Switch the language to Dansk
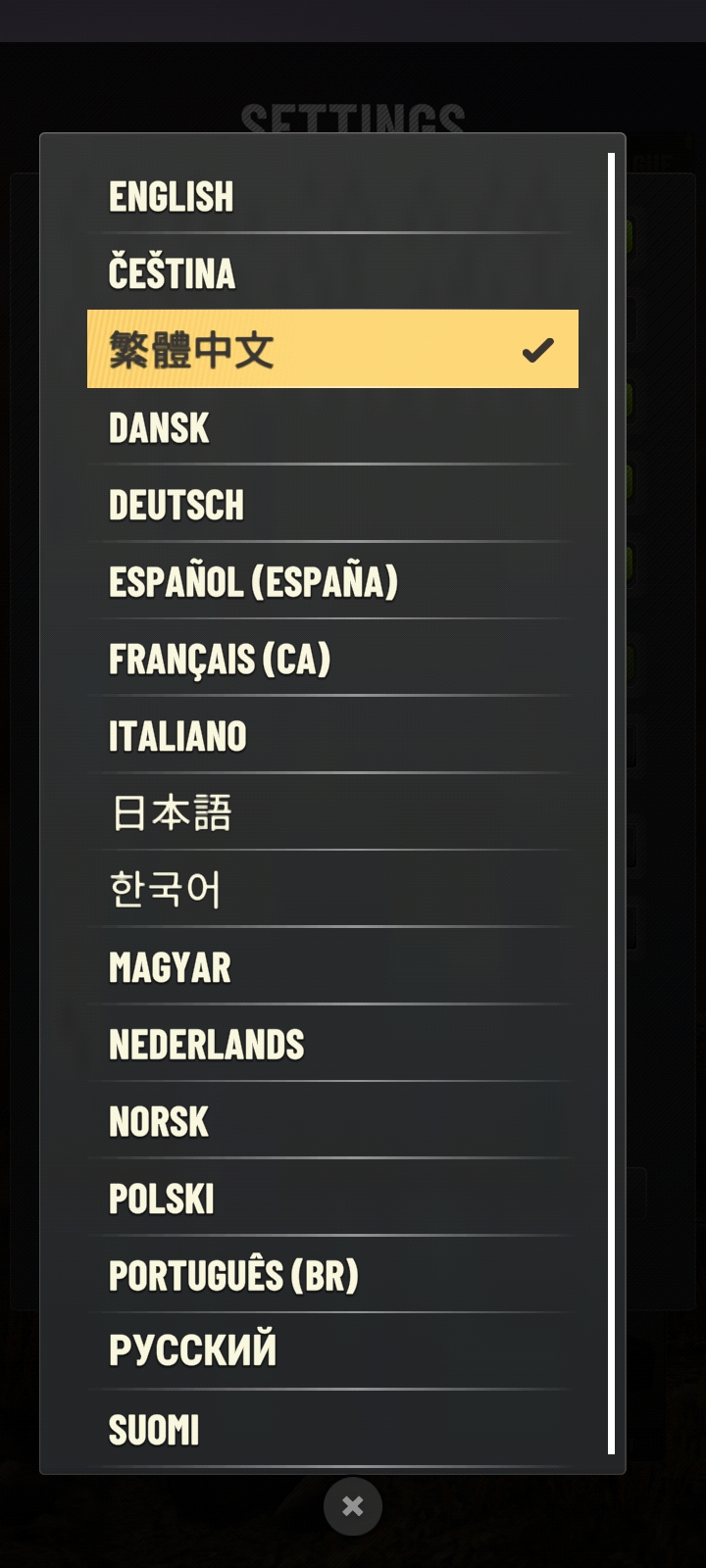 pos(332,427)
